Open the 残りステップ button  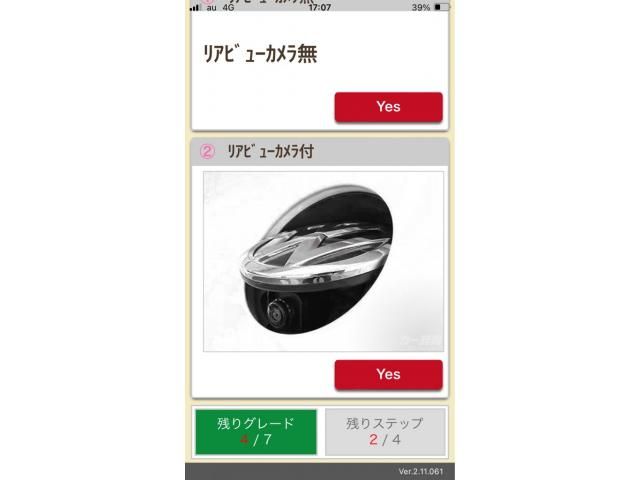tap(384, 432)
